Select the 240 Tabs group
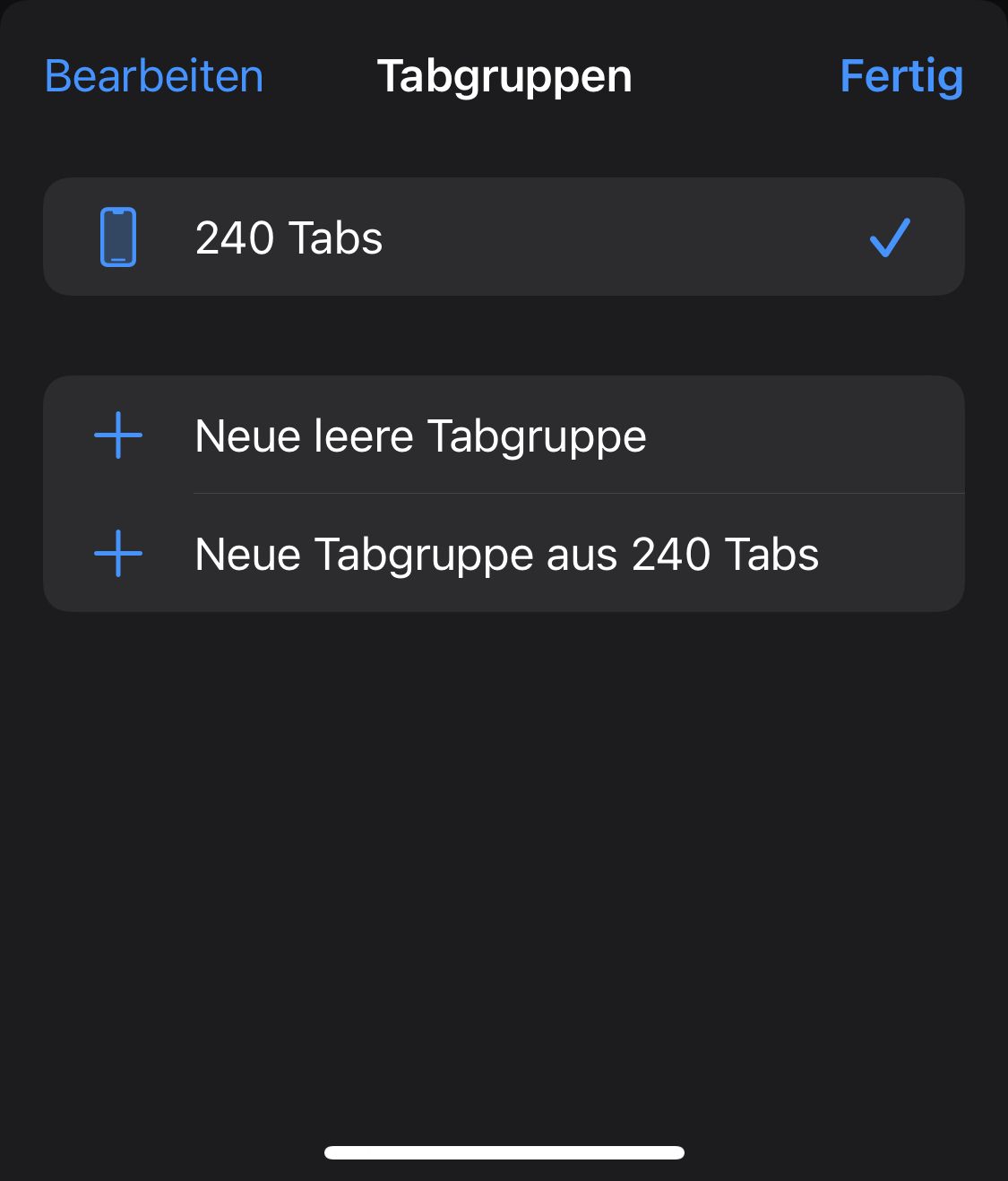The height and width of the screenshot is (1181, 1008). 502,237
